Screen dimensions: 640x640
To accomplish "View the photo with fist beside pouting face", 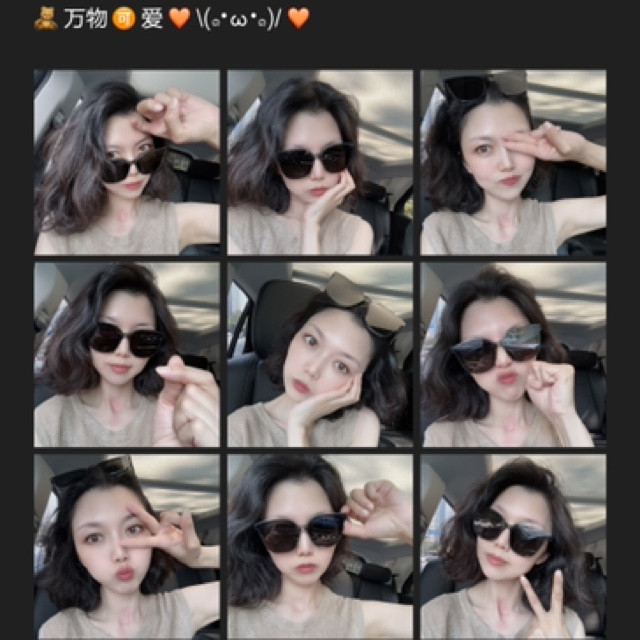I will [513, 354].
